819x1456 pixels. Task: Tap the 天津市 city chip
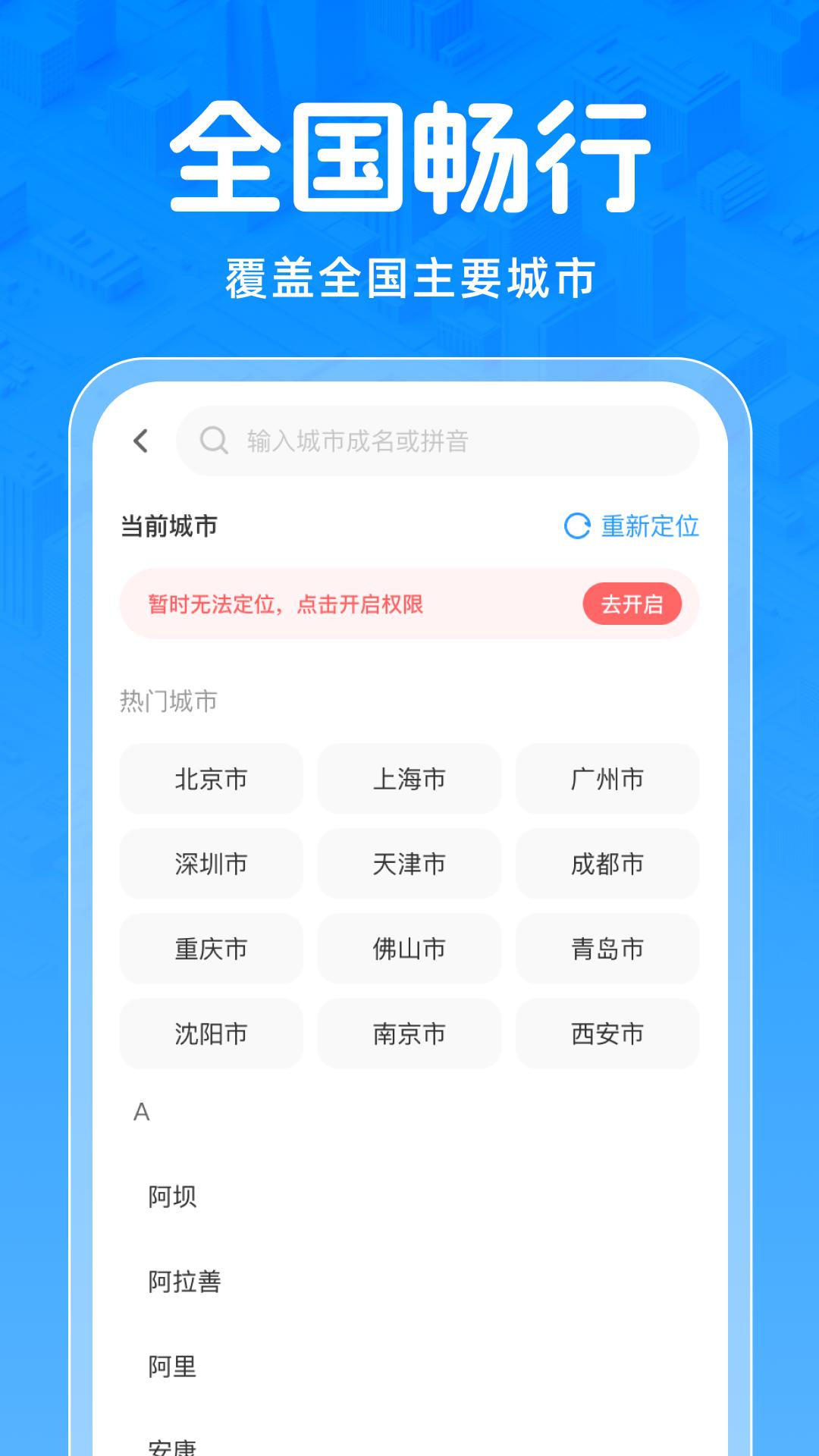(409, 864)
